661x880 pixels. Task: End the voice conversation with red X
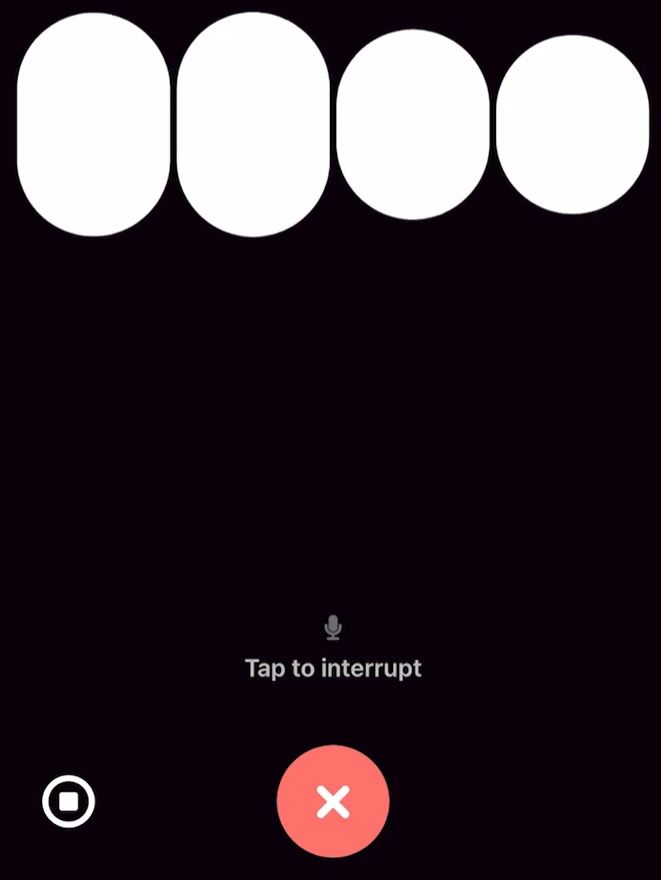point(333,801)
